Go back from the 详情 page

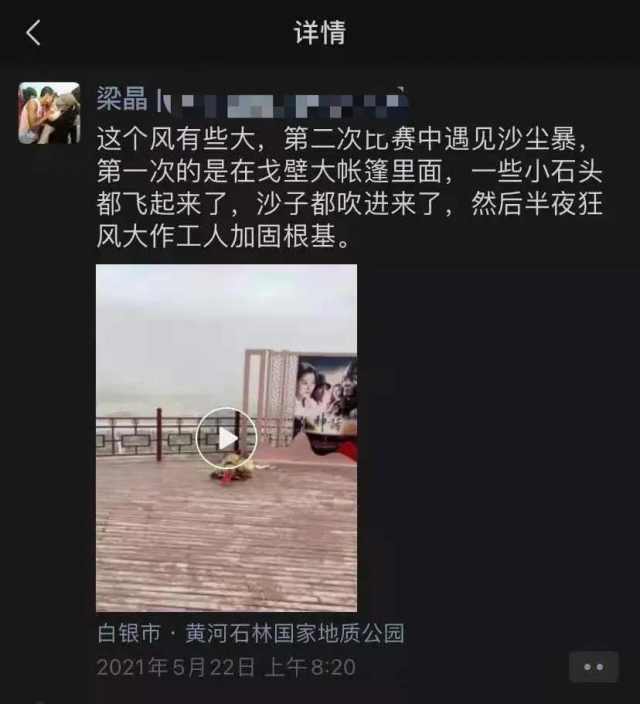(x=33, y=33)
